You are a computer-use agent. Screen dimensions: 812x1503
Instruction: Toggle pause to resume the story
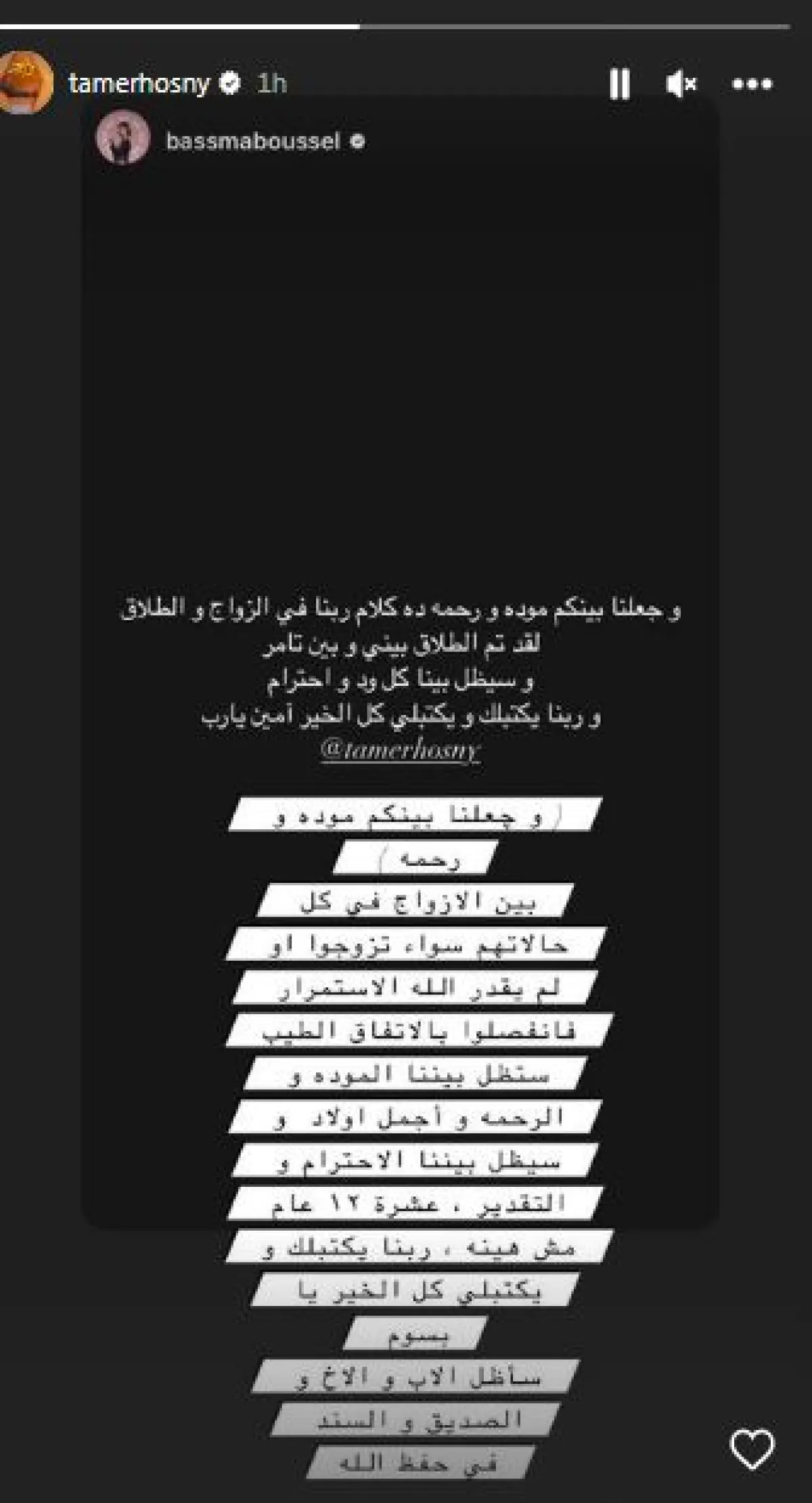[x=620, y=84]
